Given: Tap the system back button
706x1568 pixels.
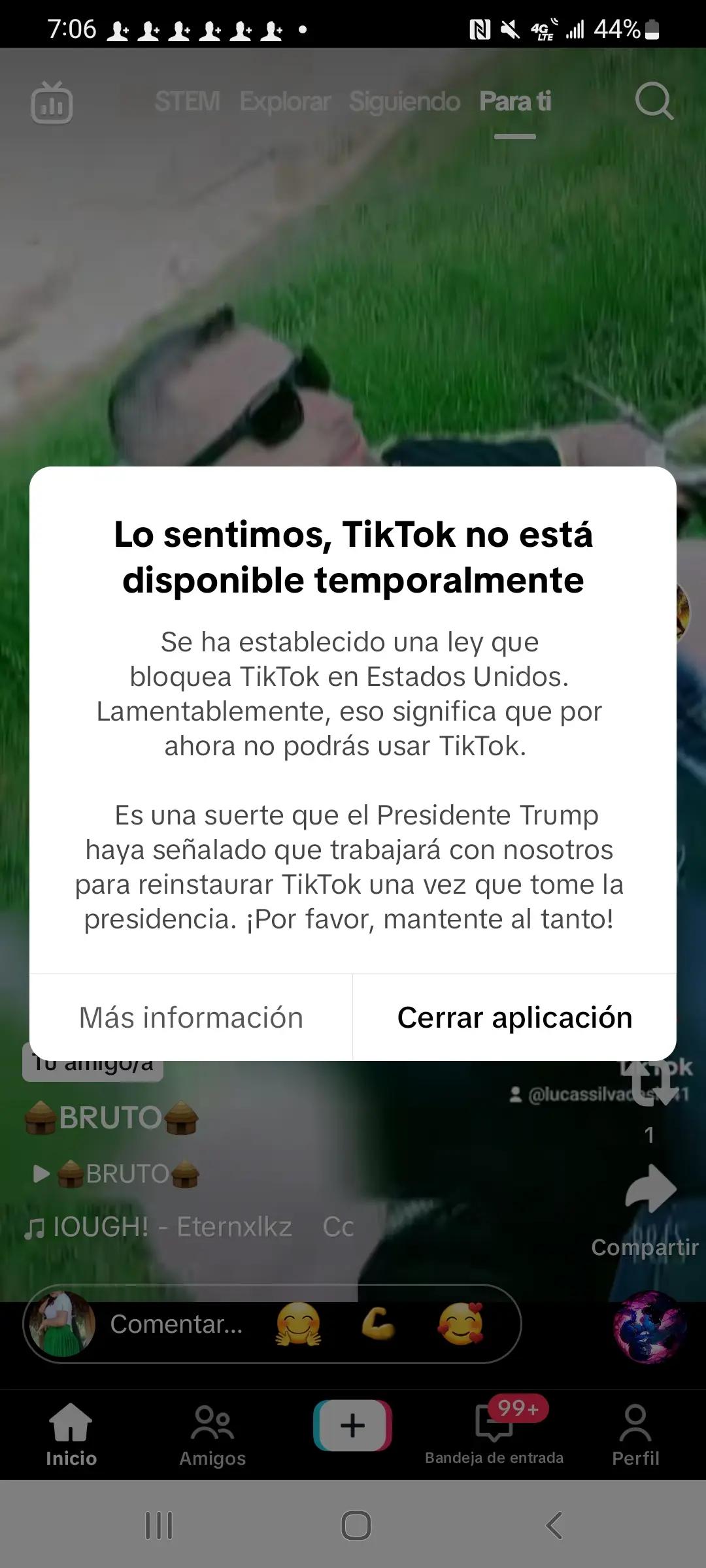Looking at the screenshot, I should click(x=554, y=1526).
